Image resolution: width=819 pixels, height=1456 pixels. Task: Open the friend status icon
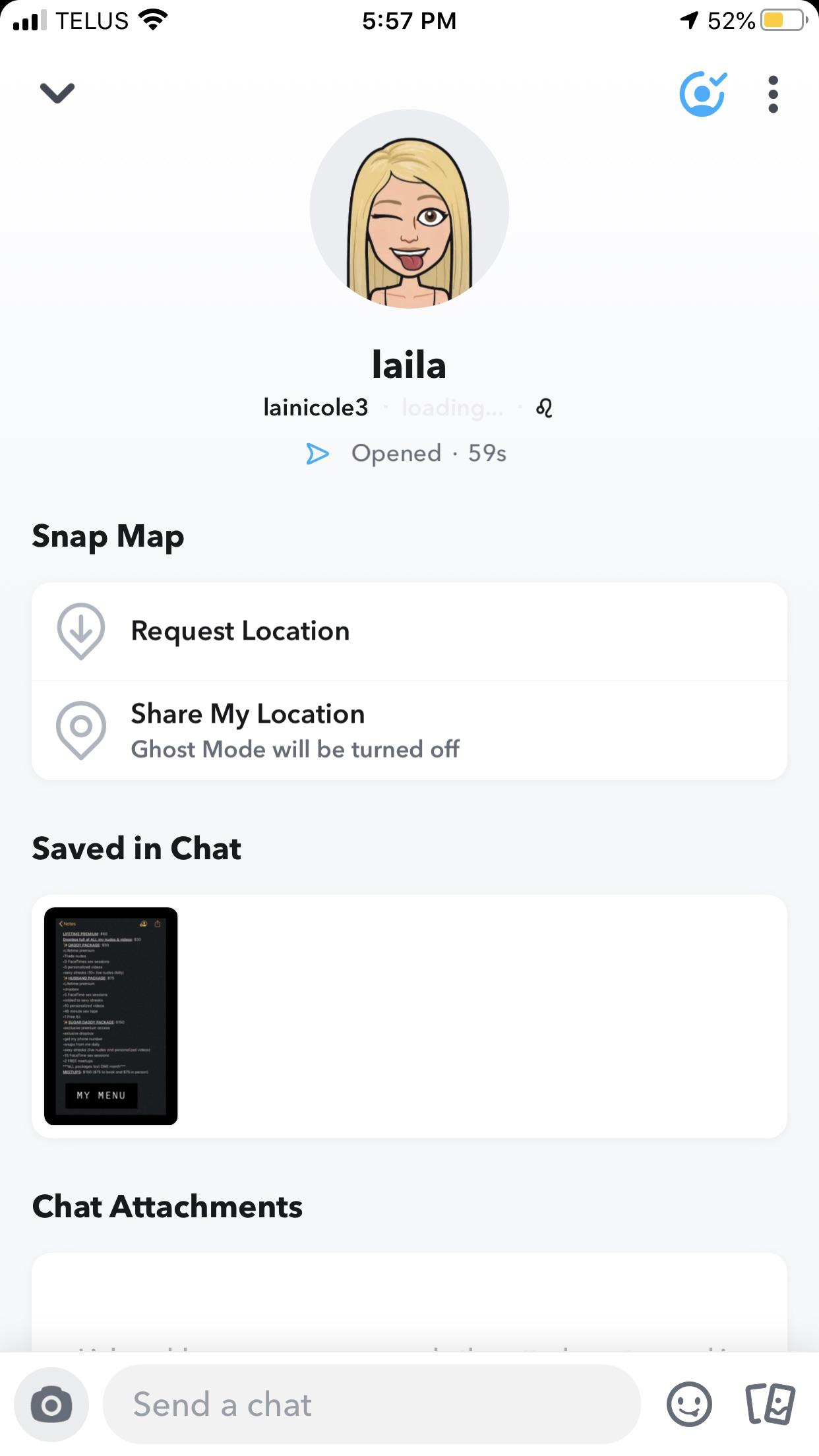[702, 94]
